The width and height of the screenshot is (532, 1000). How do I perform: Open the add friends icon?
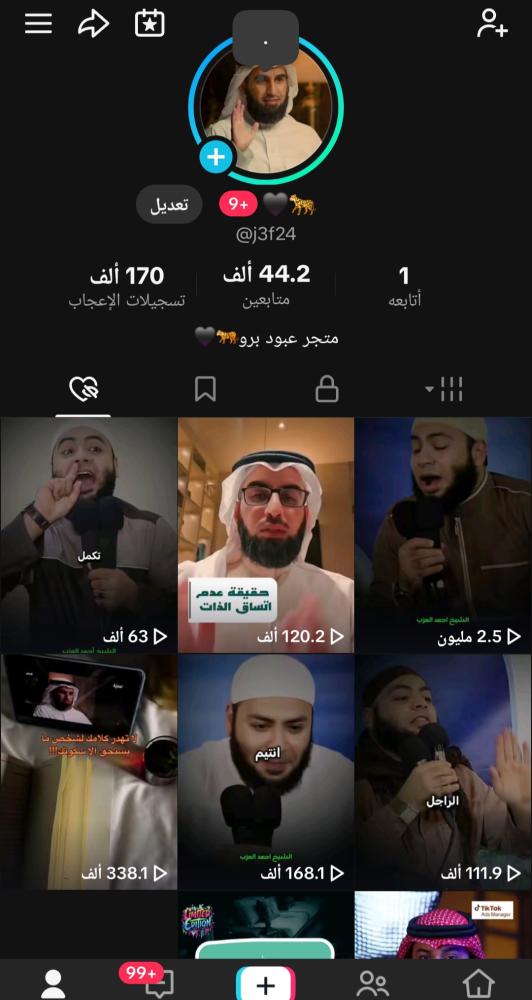[492, 24]
